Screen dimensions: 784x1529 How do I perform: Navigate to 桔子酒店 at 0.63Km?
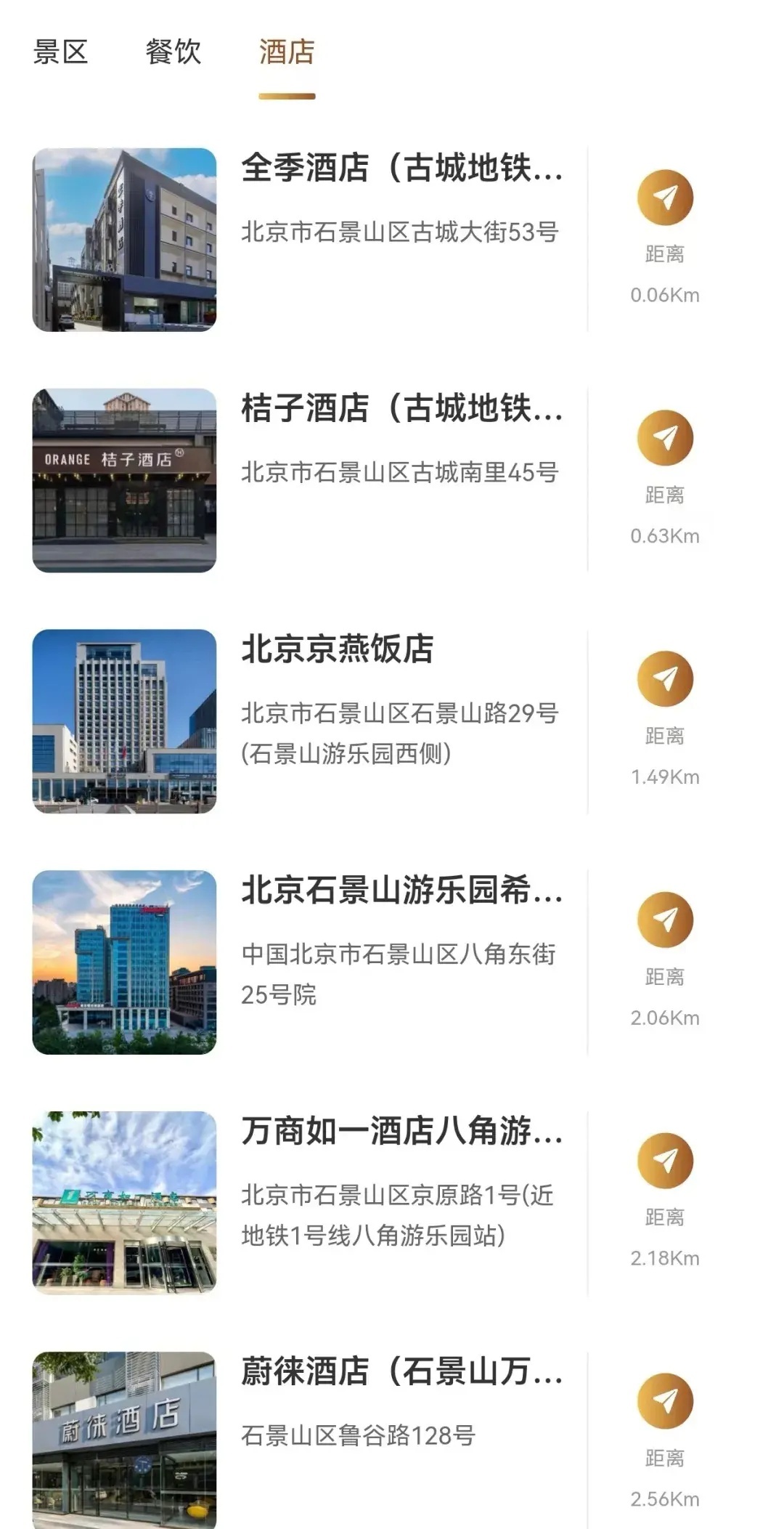click(665, 438)
